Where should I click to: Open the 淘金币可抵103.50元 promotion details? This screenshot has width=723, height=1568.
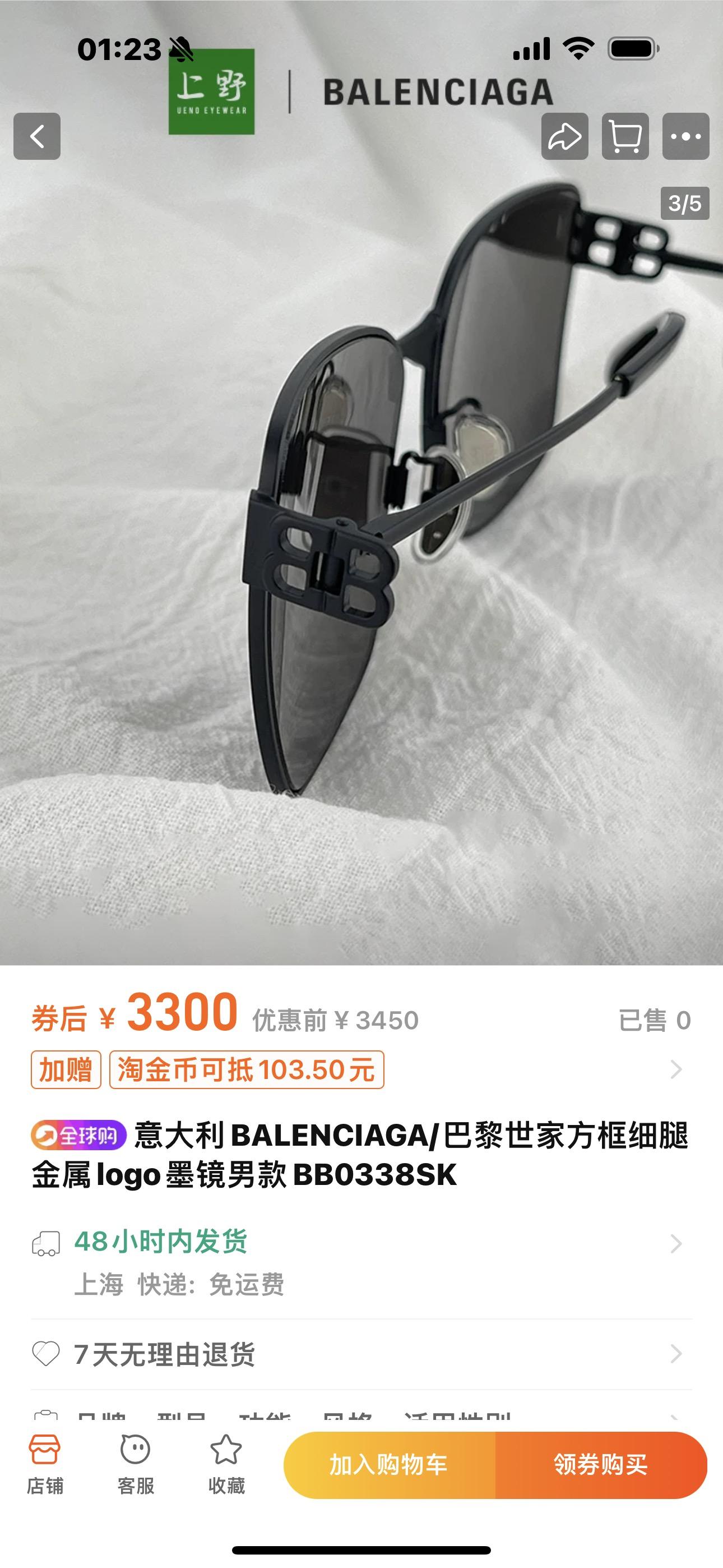(x=247, y=1069)
